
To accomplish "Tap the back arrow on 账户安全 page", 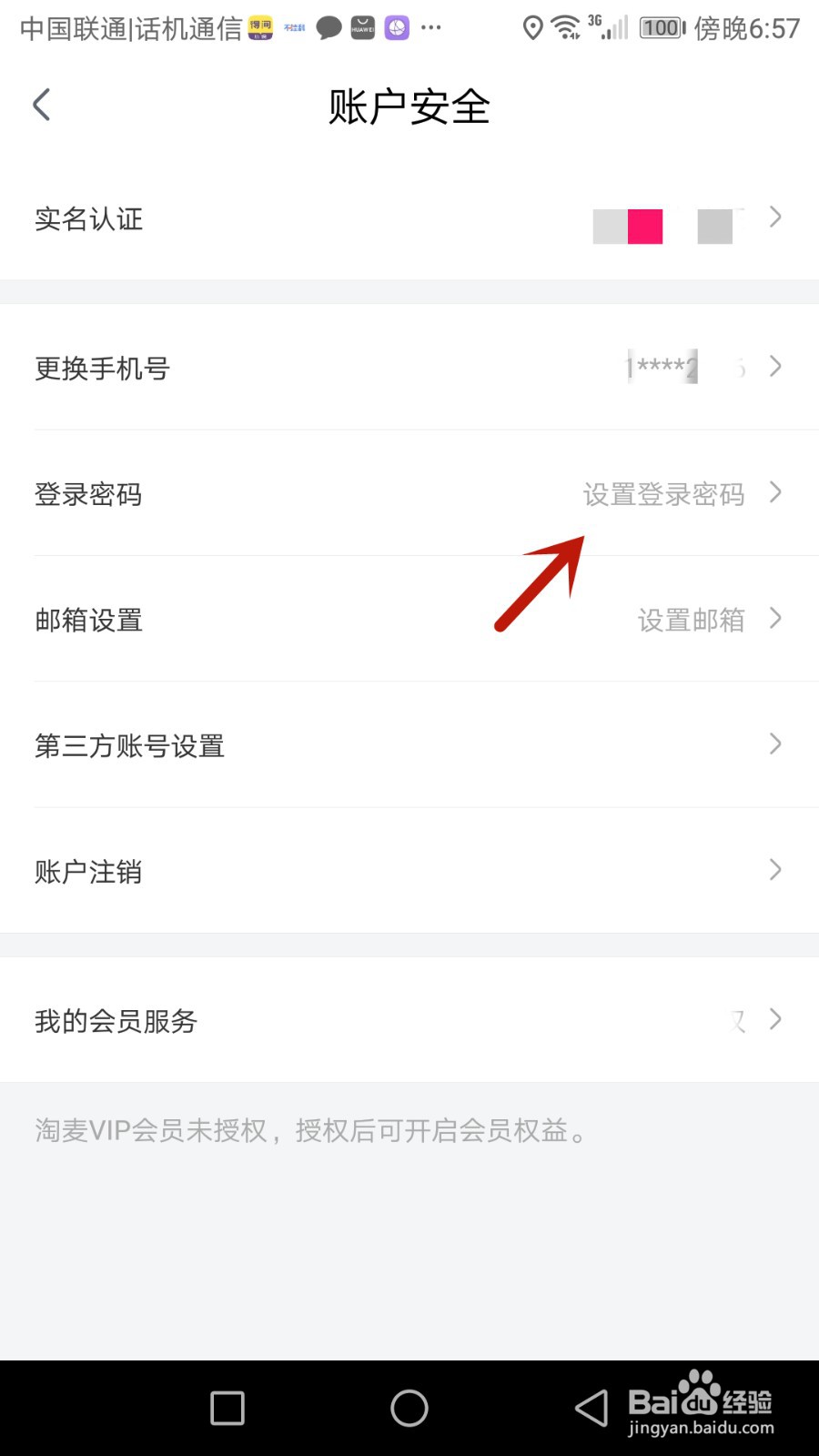I will click(41, 105).
